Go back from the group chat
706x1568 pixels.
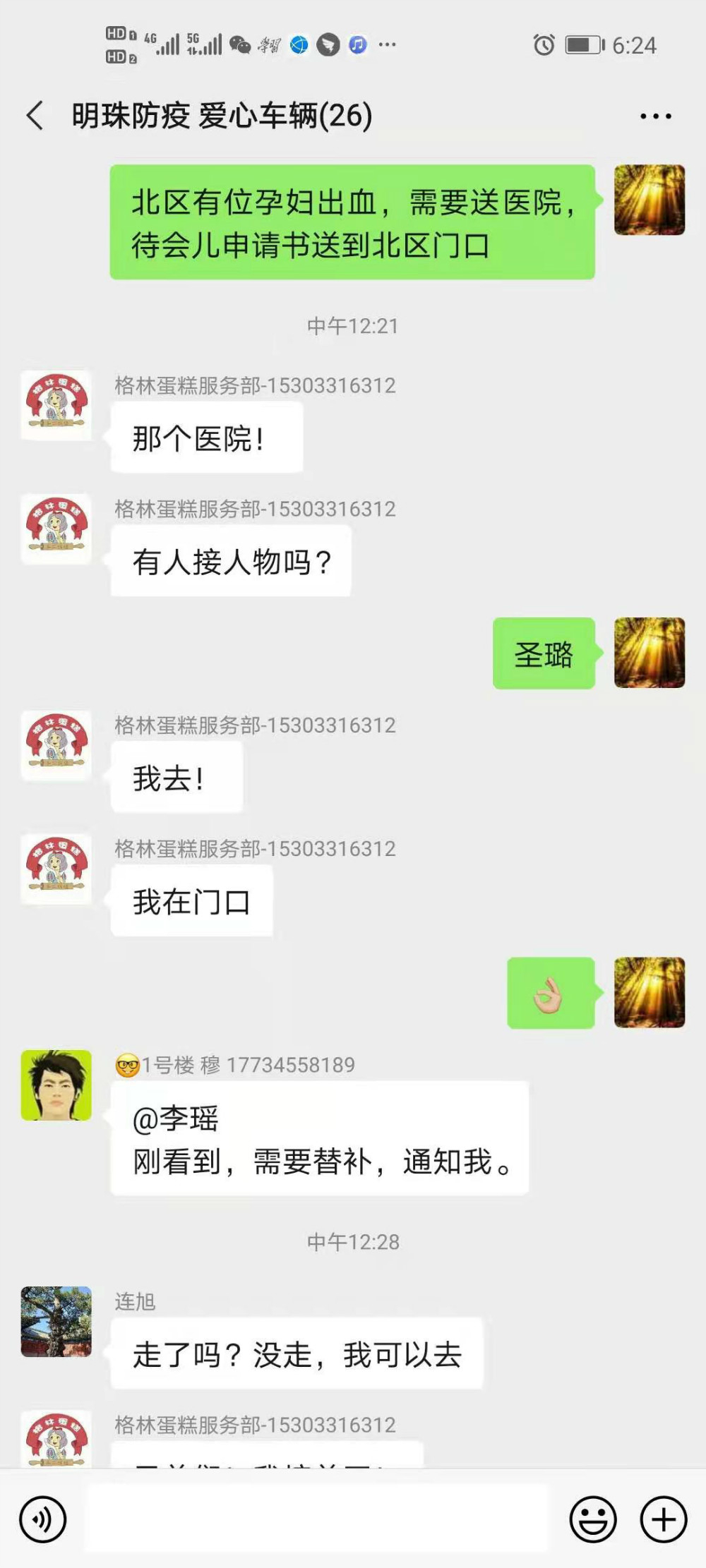tap(35, 116)
